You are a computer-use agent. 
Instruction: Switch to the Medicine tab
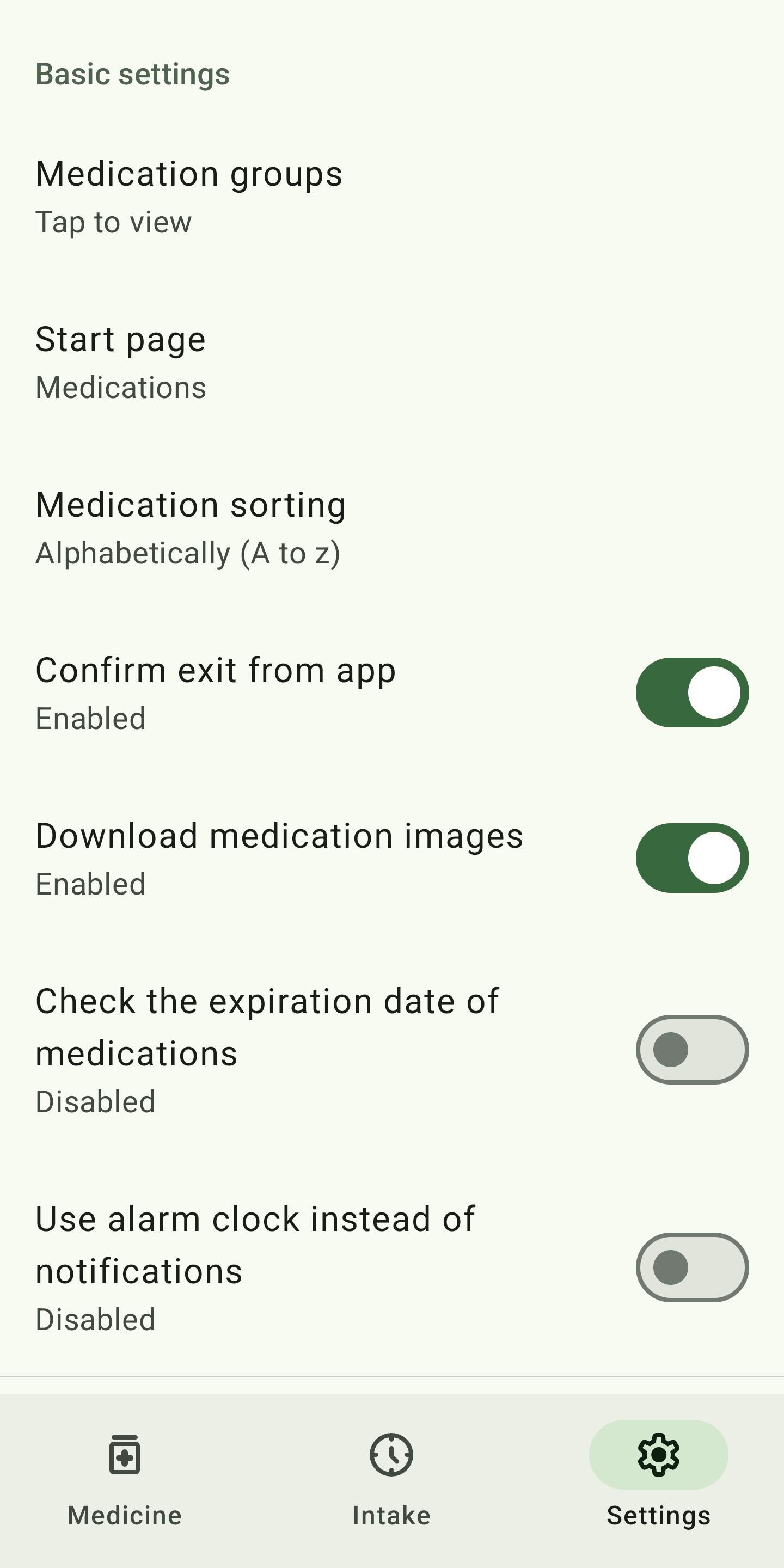pyautogui.click(x=125, y=1480)
